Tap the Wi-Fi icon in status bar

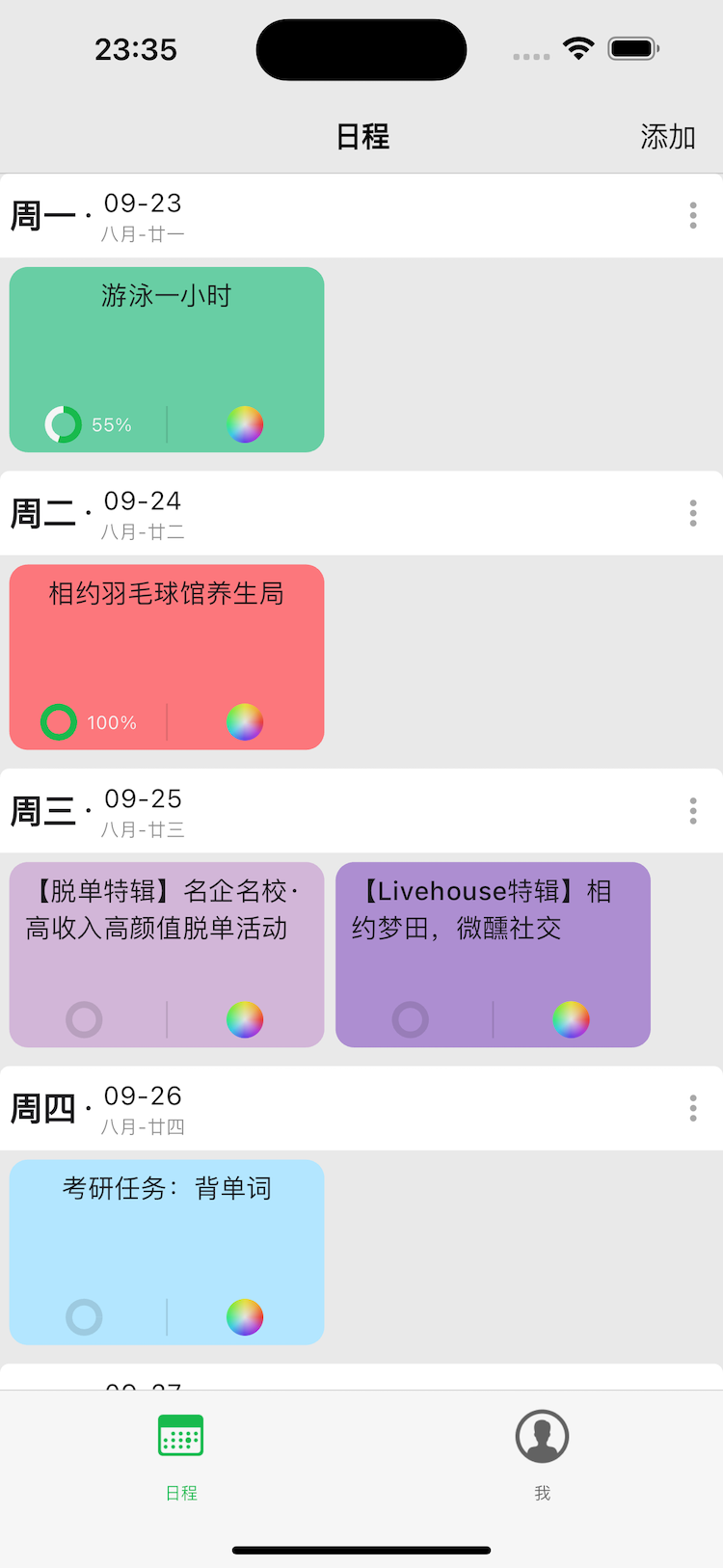click(576, 47)
